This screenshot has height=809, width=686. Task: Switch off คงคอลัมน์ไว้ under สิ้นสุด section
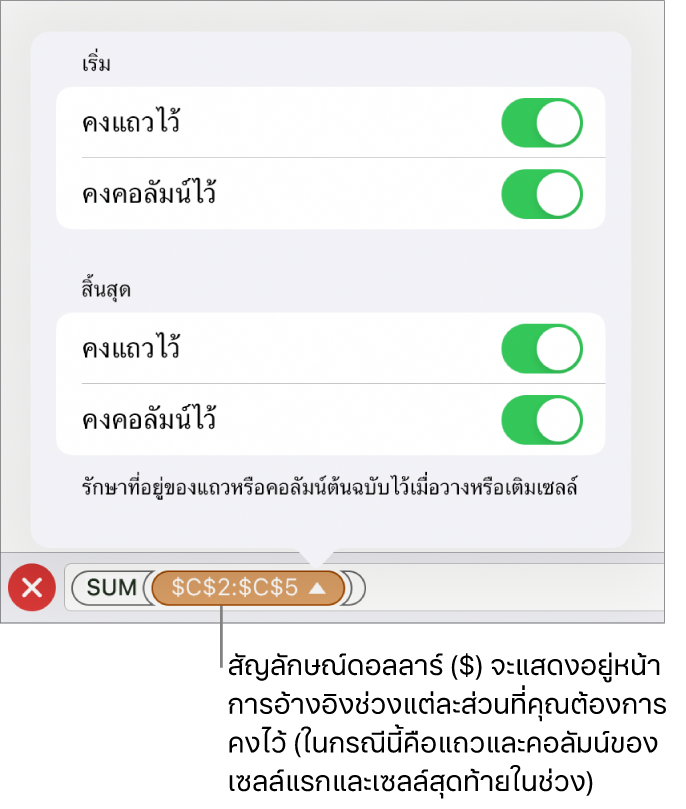coord(541,419)
